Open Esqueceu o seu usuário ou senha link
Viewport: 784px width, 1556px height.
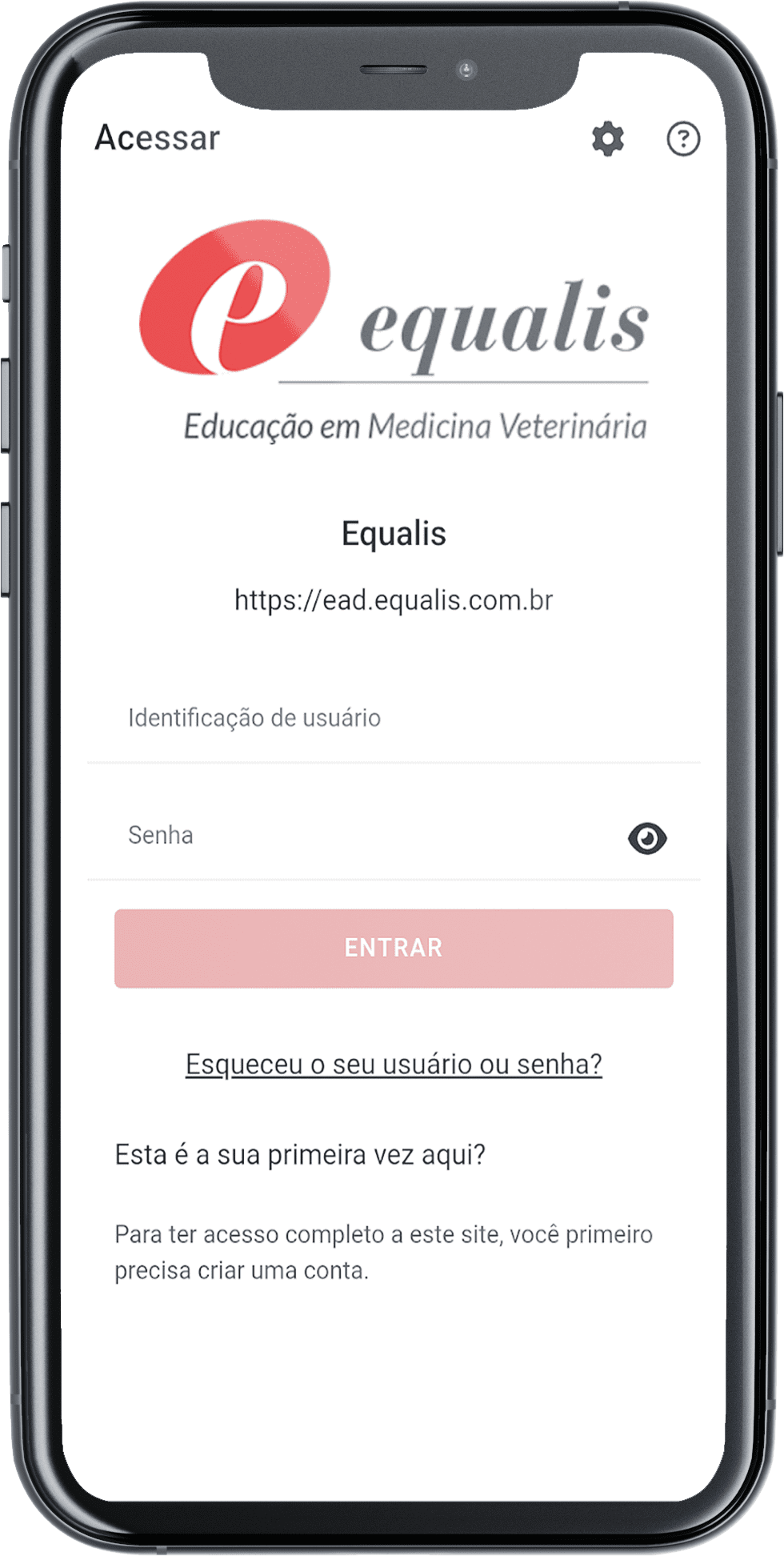click(x=394, y=1065)
